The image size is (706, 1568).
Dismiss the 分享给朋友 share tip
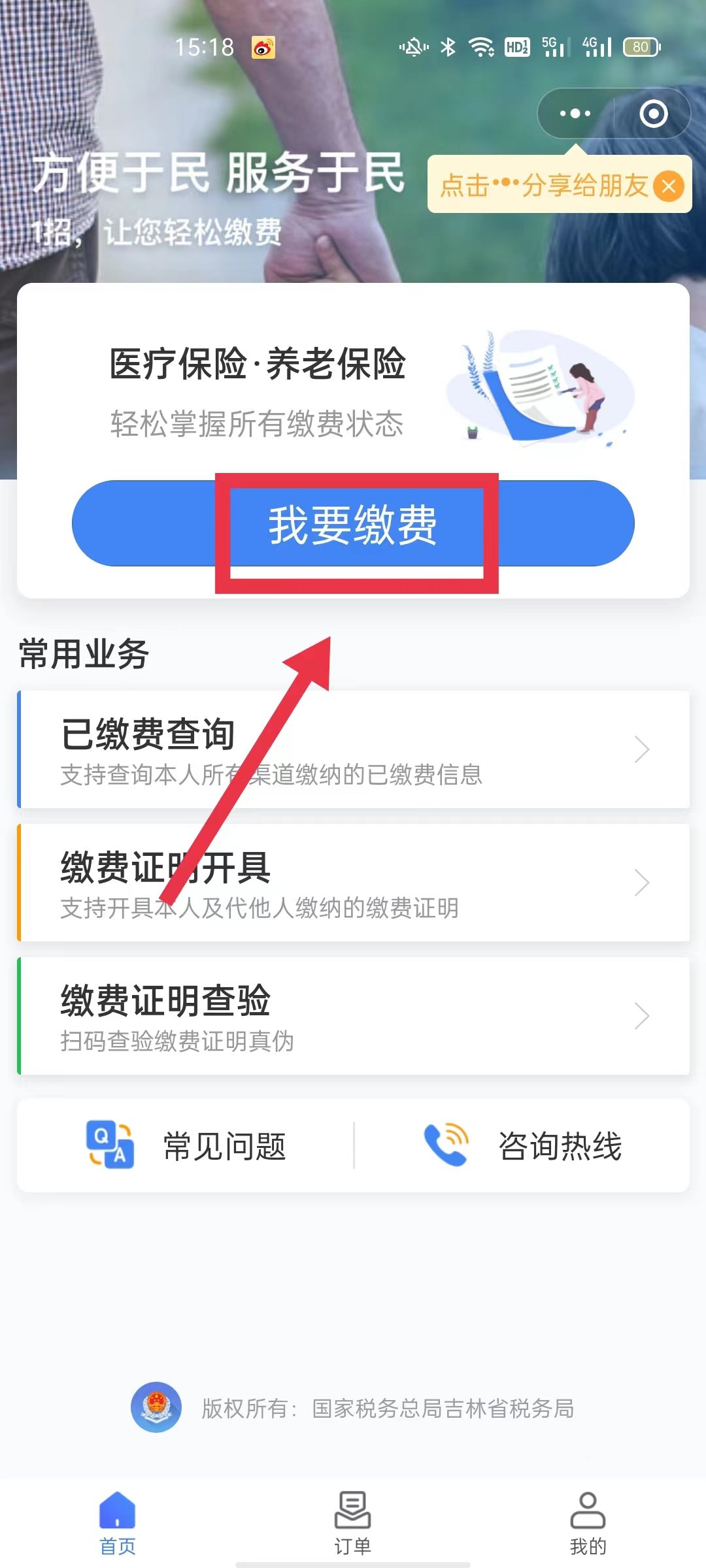668,186
